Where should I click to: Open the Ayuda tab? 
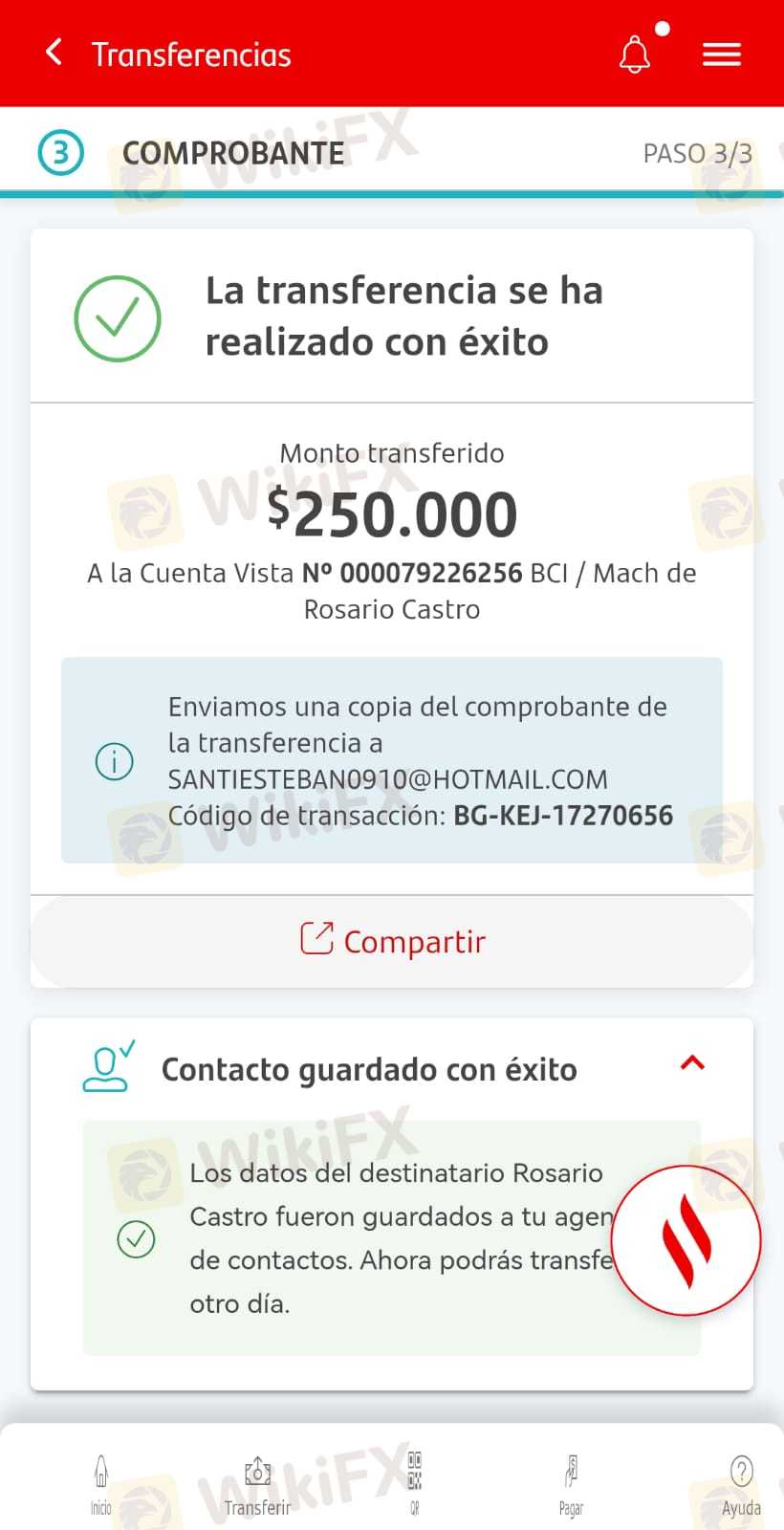[741, 1485]
